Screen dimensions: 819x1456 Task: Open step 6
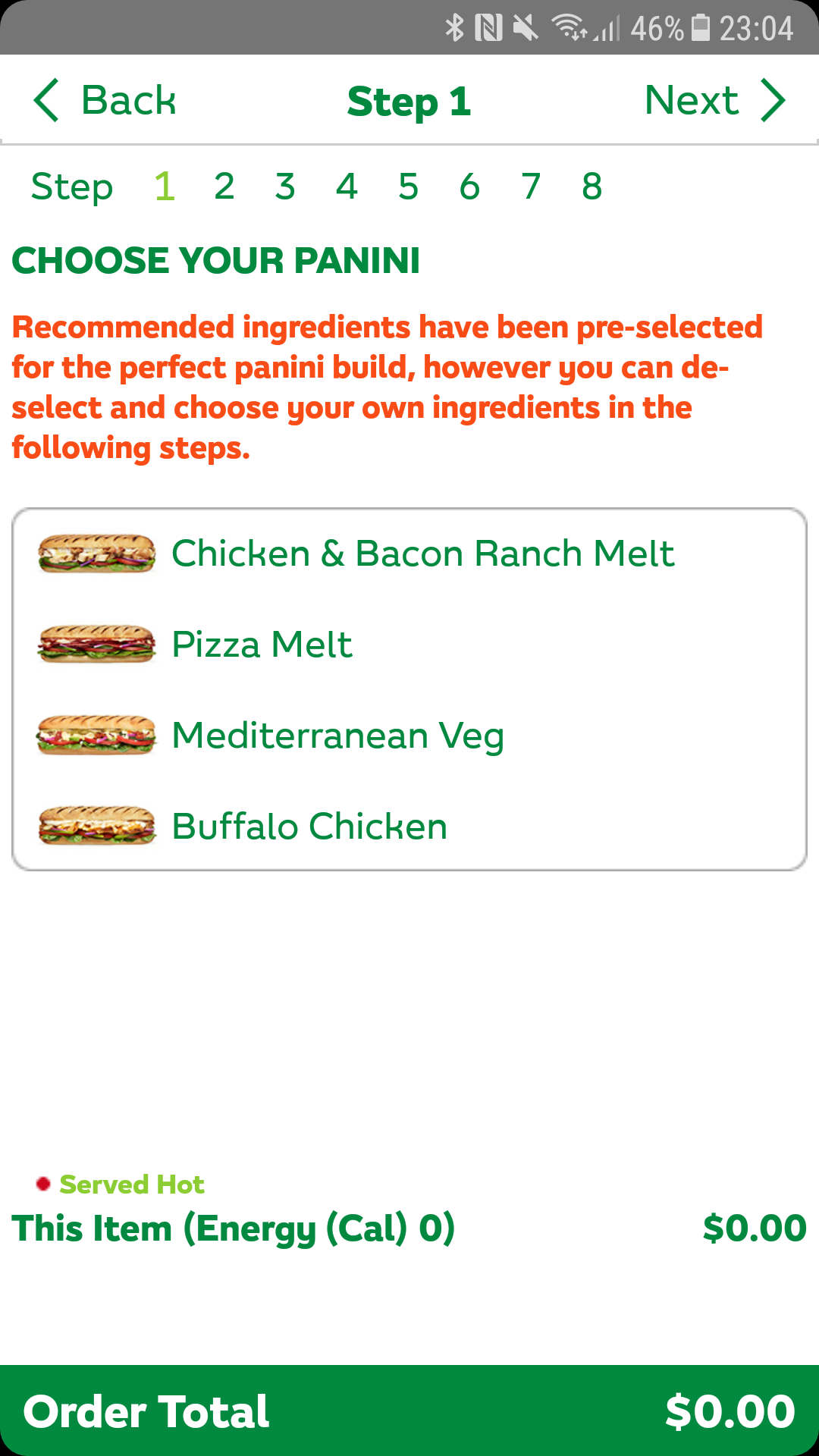point(469,187)
